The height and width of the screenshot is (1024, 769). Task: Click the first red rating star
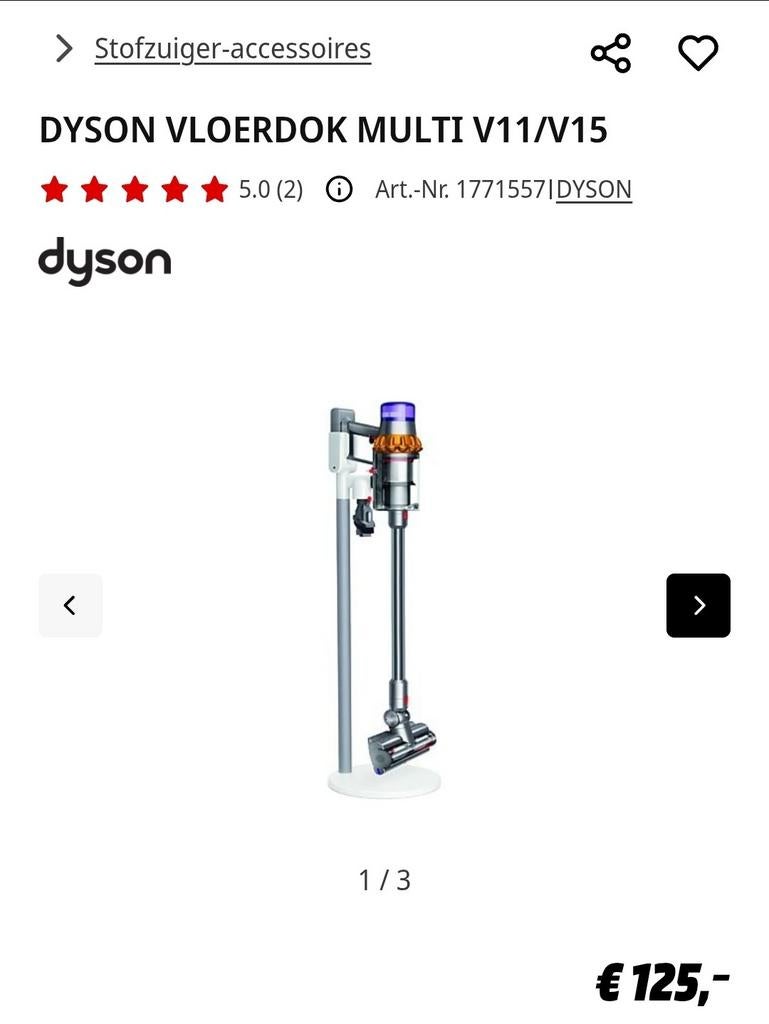click(53, 187)
